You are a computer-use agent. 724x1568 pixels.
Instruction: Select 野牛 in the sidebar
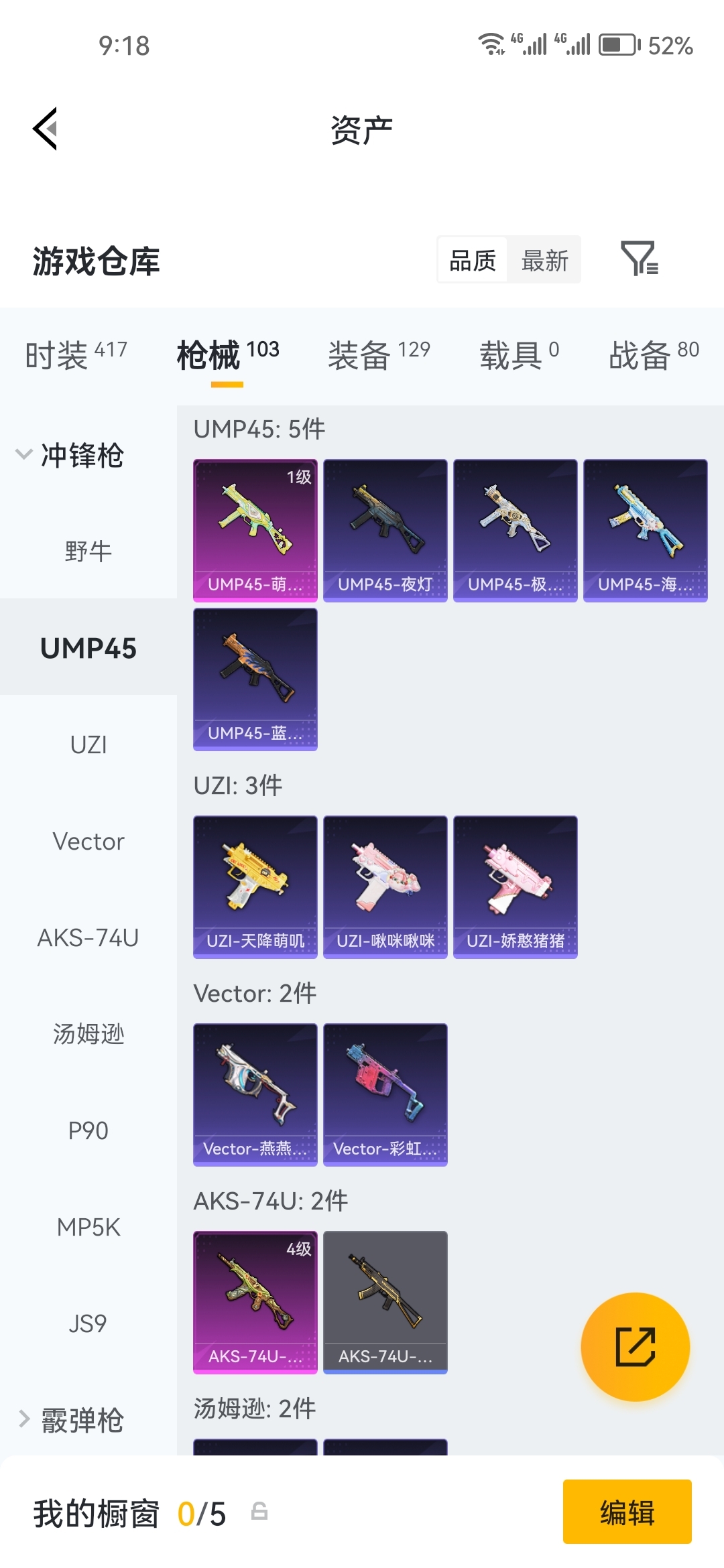[88, 551]
